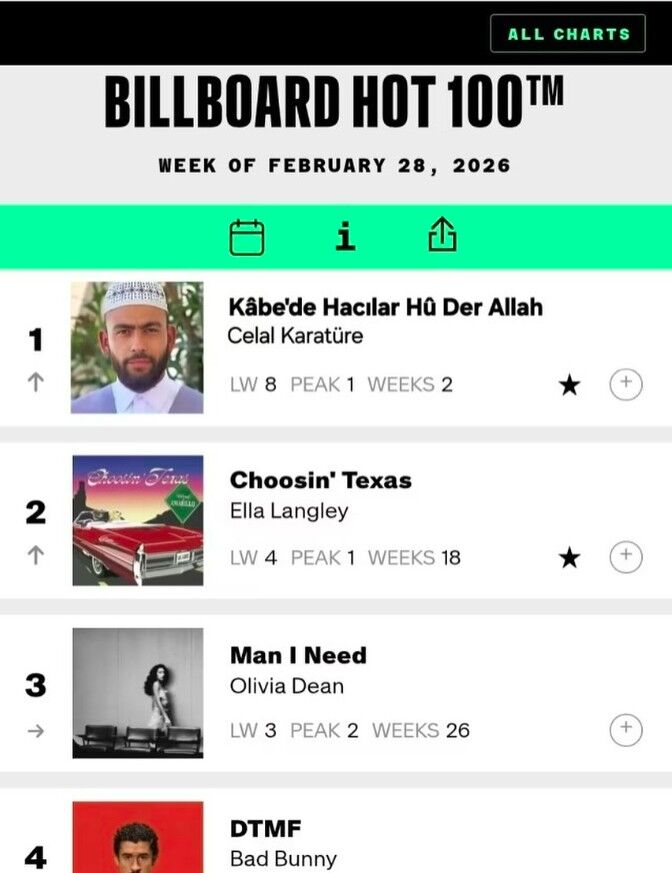The height and width of the screenshot is (873, 672).
Task: Expand details for Man I Need
Action: tap(626, 730)
